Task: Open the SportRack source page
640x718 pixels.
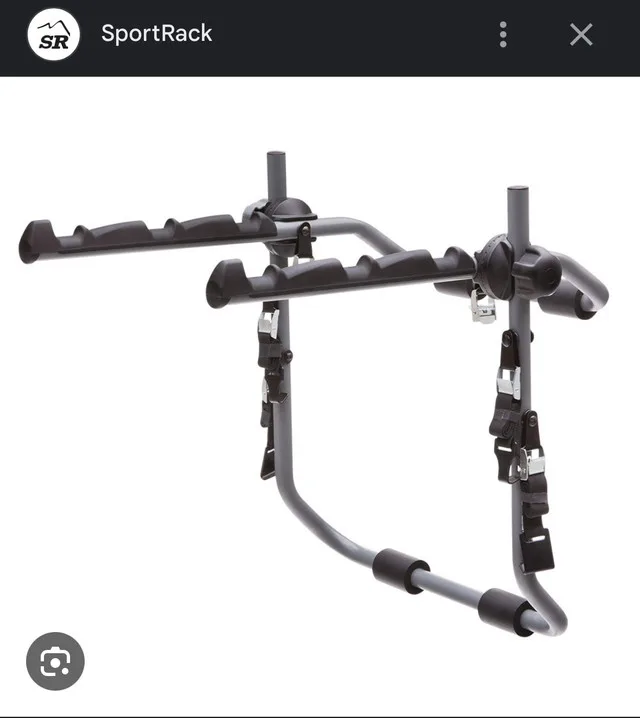Action: [156, 34]
